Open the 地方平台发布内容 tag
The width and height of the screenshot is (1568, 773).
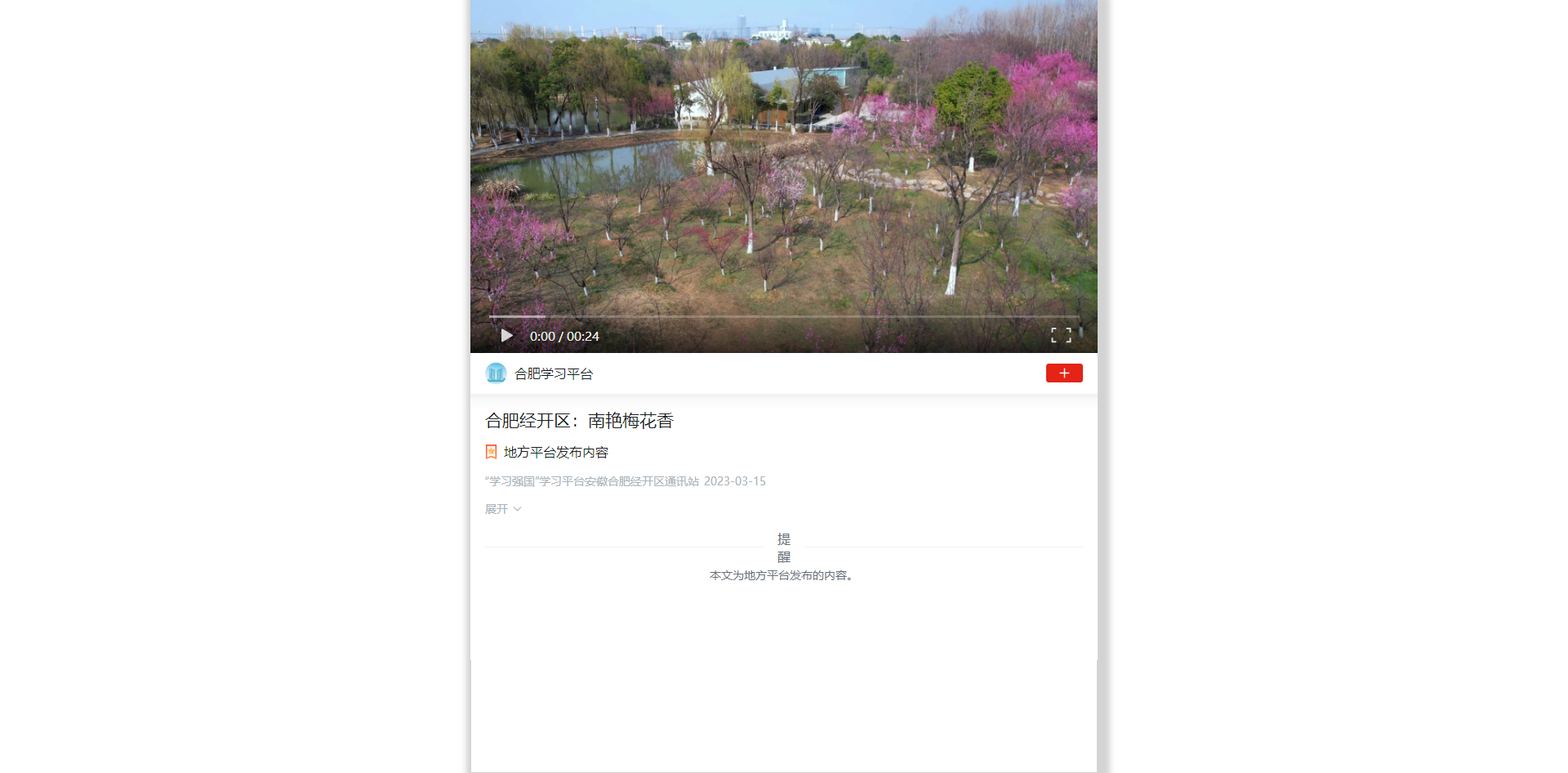tap(555, 453)
